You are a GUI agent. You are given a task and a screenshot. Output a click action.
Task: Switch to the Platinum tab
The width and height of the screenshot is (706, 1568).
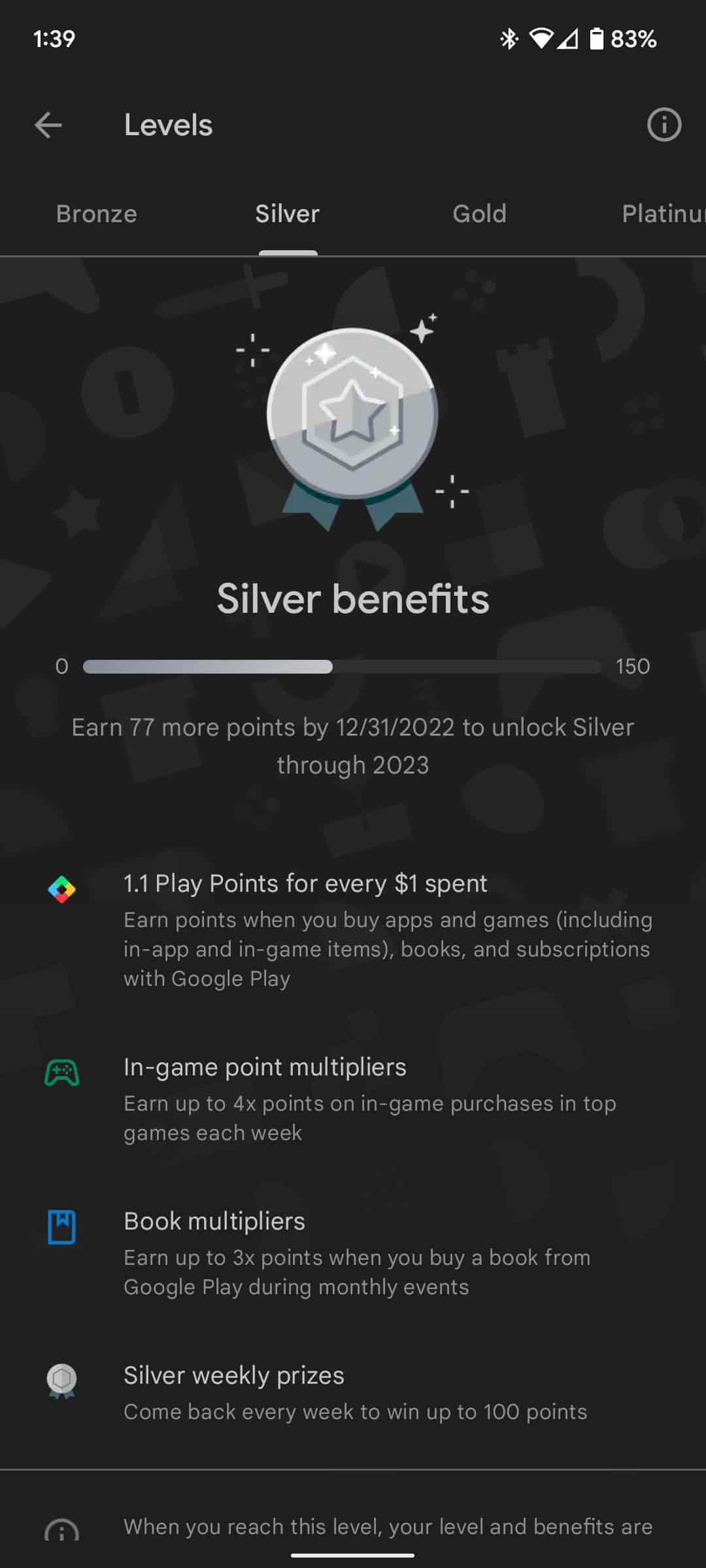pos(664,214)
